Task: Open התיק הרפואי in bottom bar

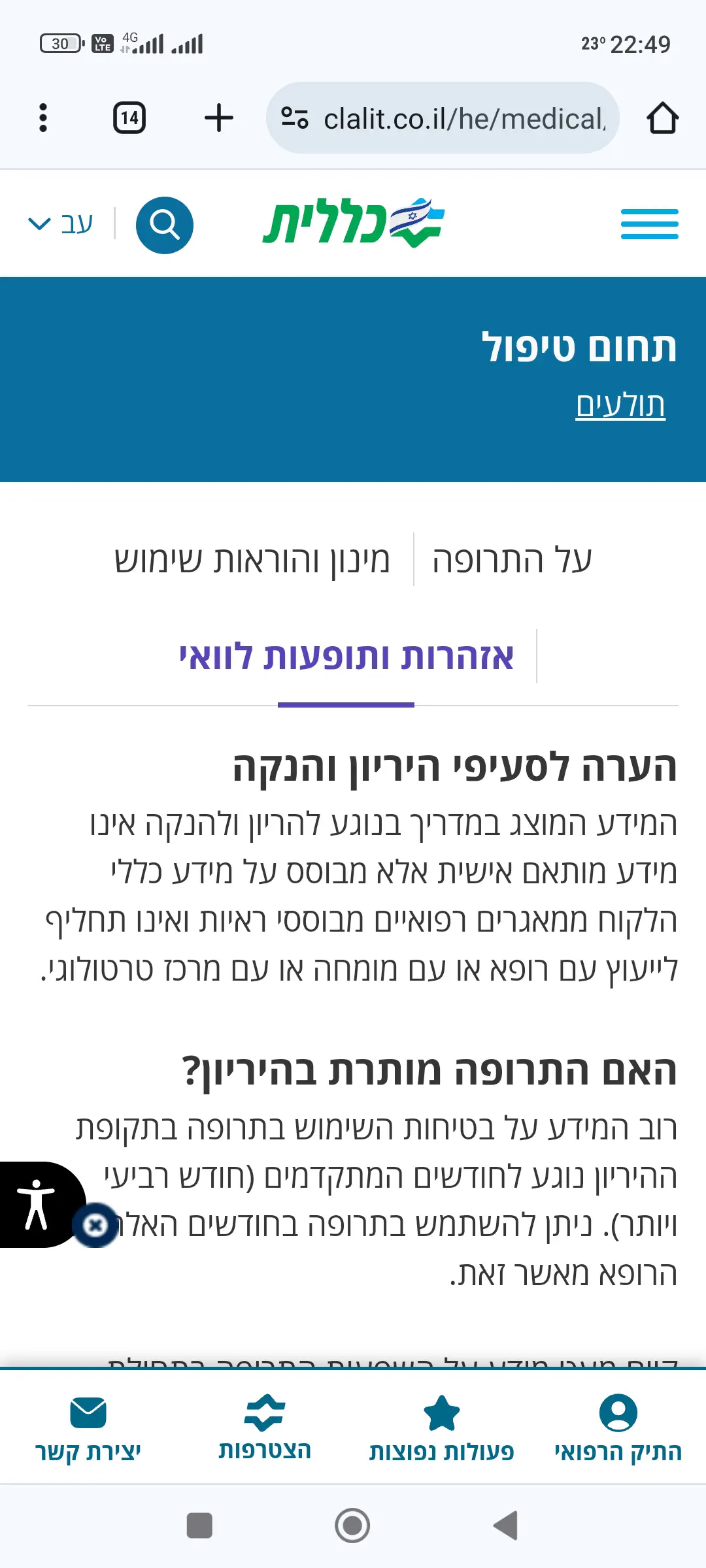Action: pos(618,1428)
